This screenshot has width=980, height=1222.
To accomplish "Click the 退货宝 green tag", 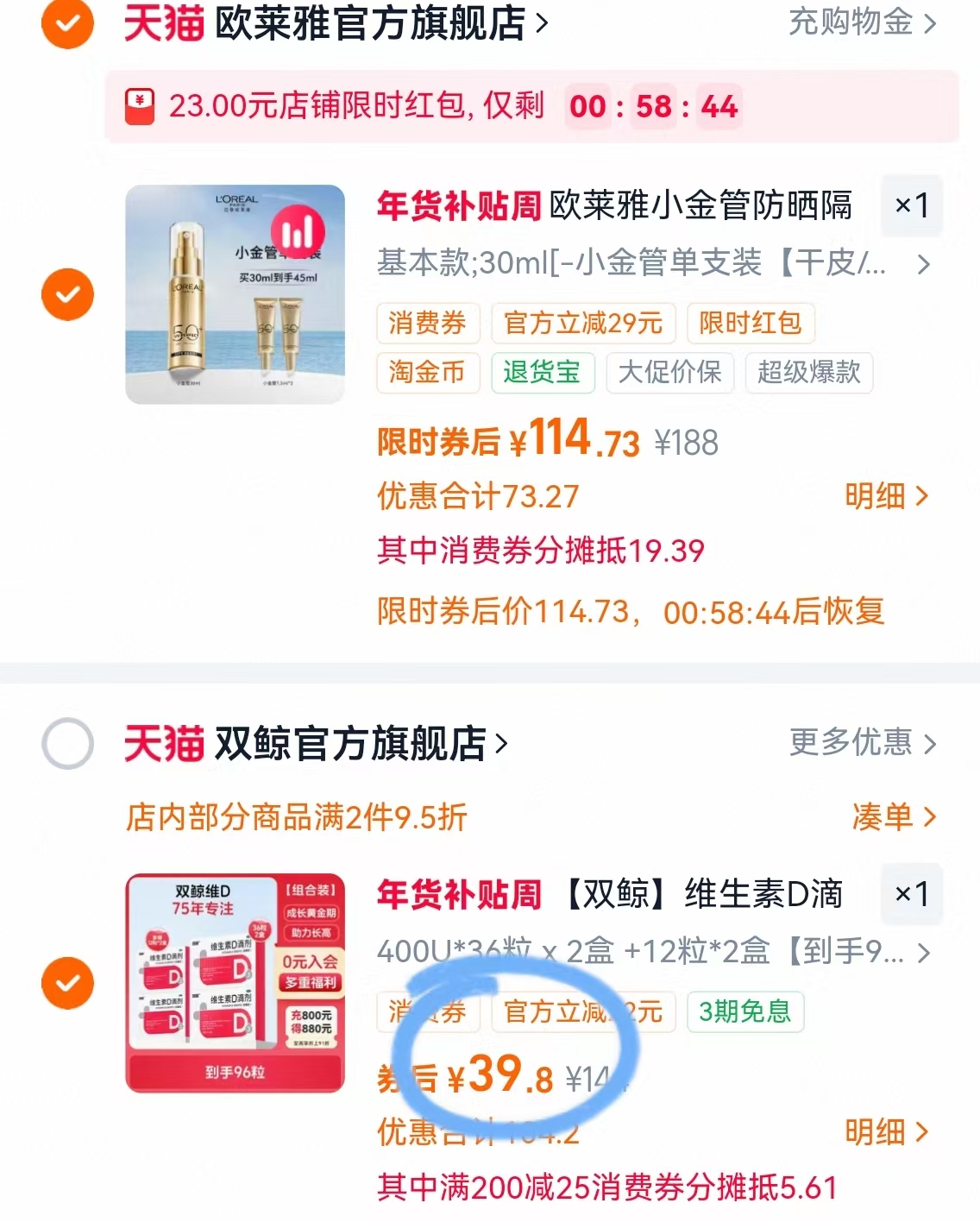I will pyautogui.click(x=543, y=374).
